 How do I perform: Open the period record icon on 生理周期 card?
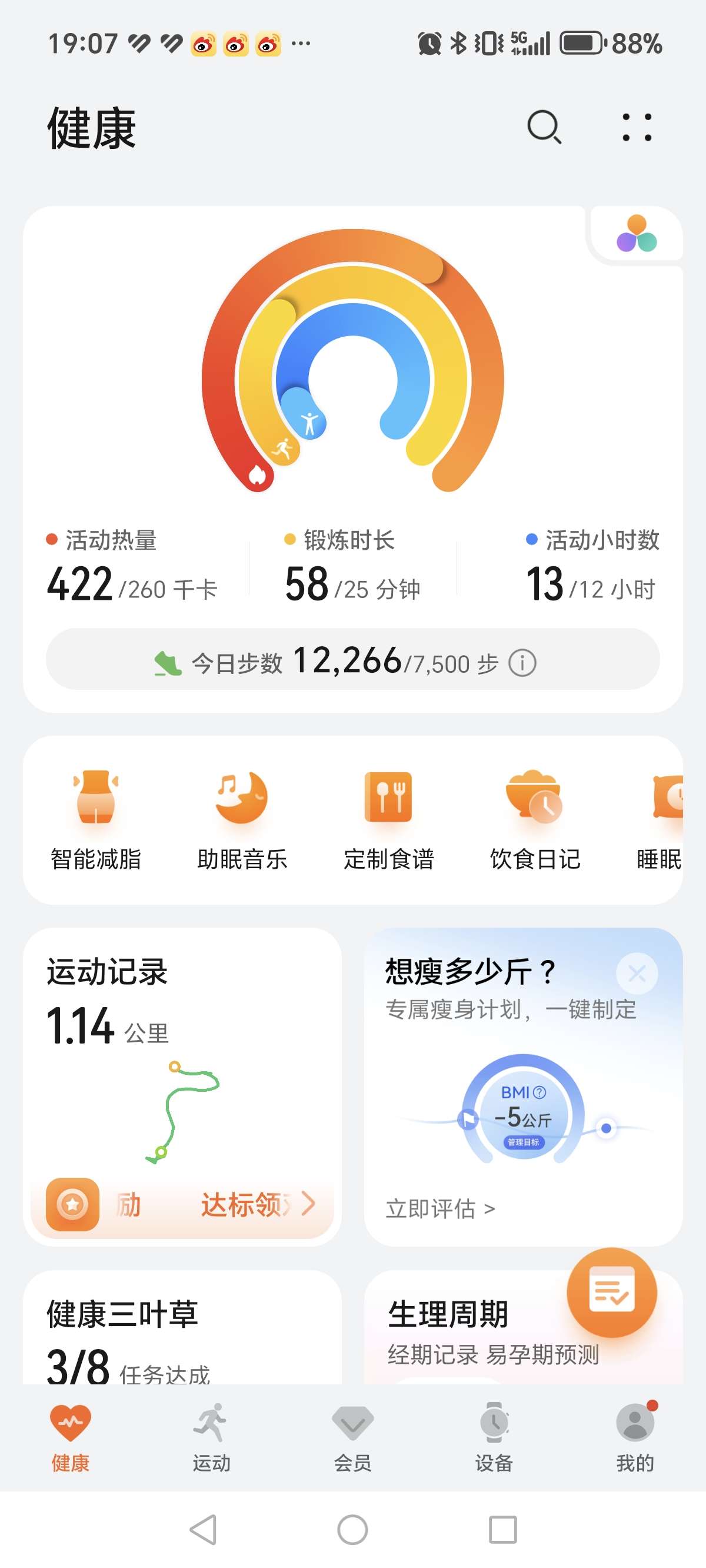tap(612, 1294)
